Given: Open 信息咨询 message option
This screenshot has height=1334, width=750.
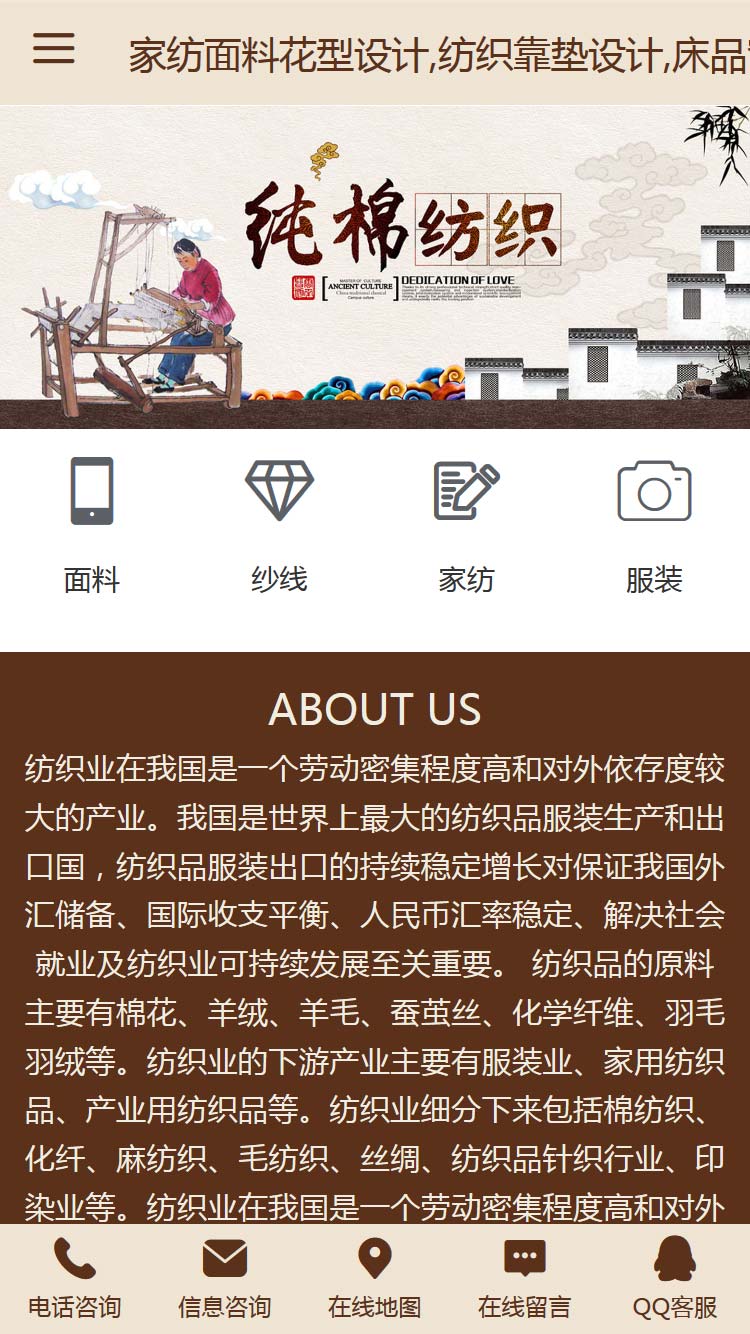Looking at the screenshot, I should coord(225,1278).
